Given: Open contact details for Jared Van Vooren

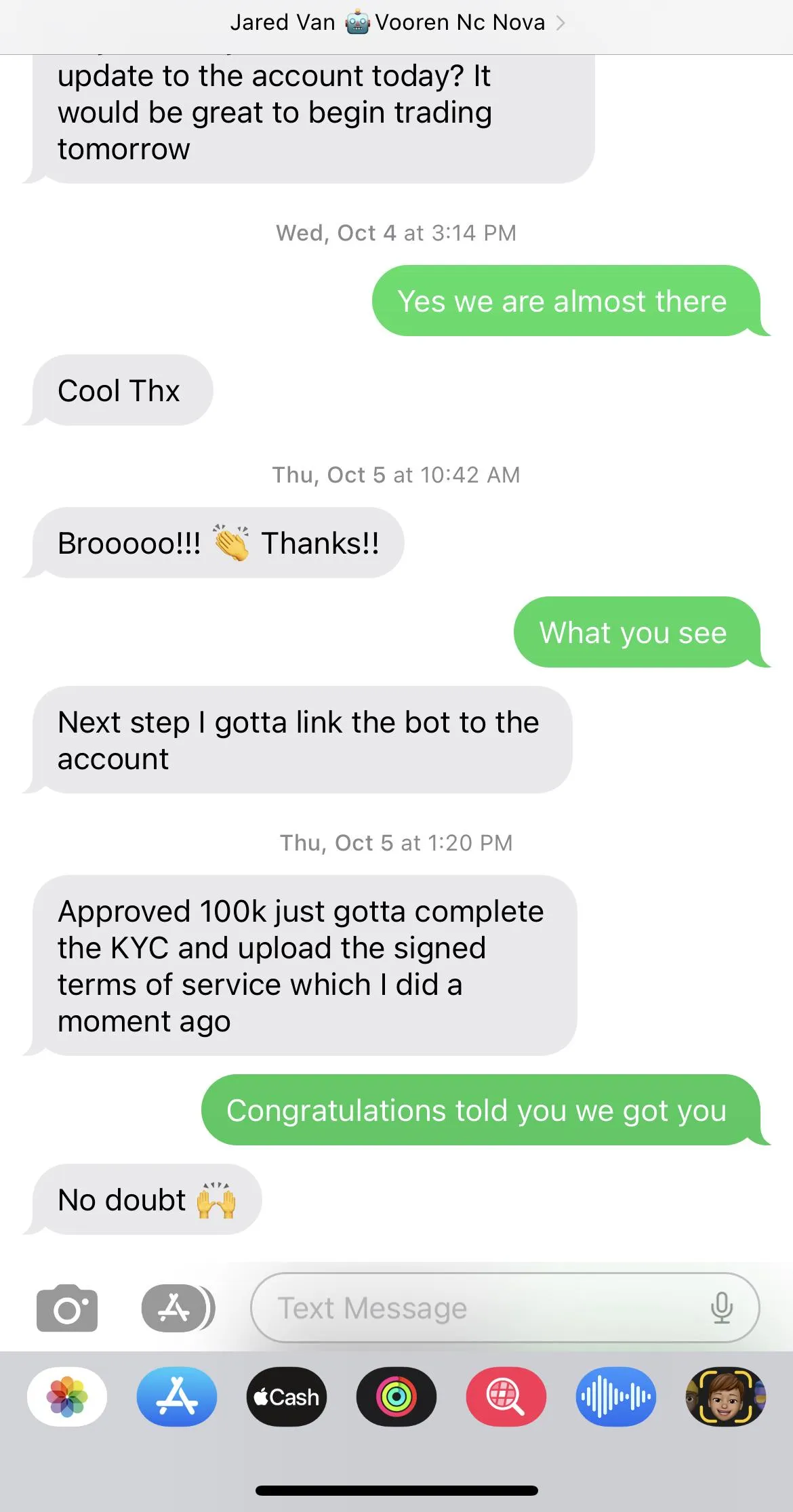Looking at the screenshot, I should click(x=397, y=22).
